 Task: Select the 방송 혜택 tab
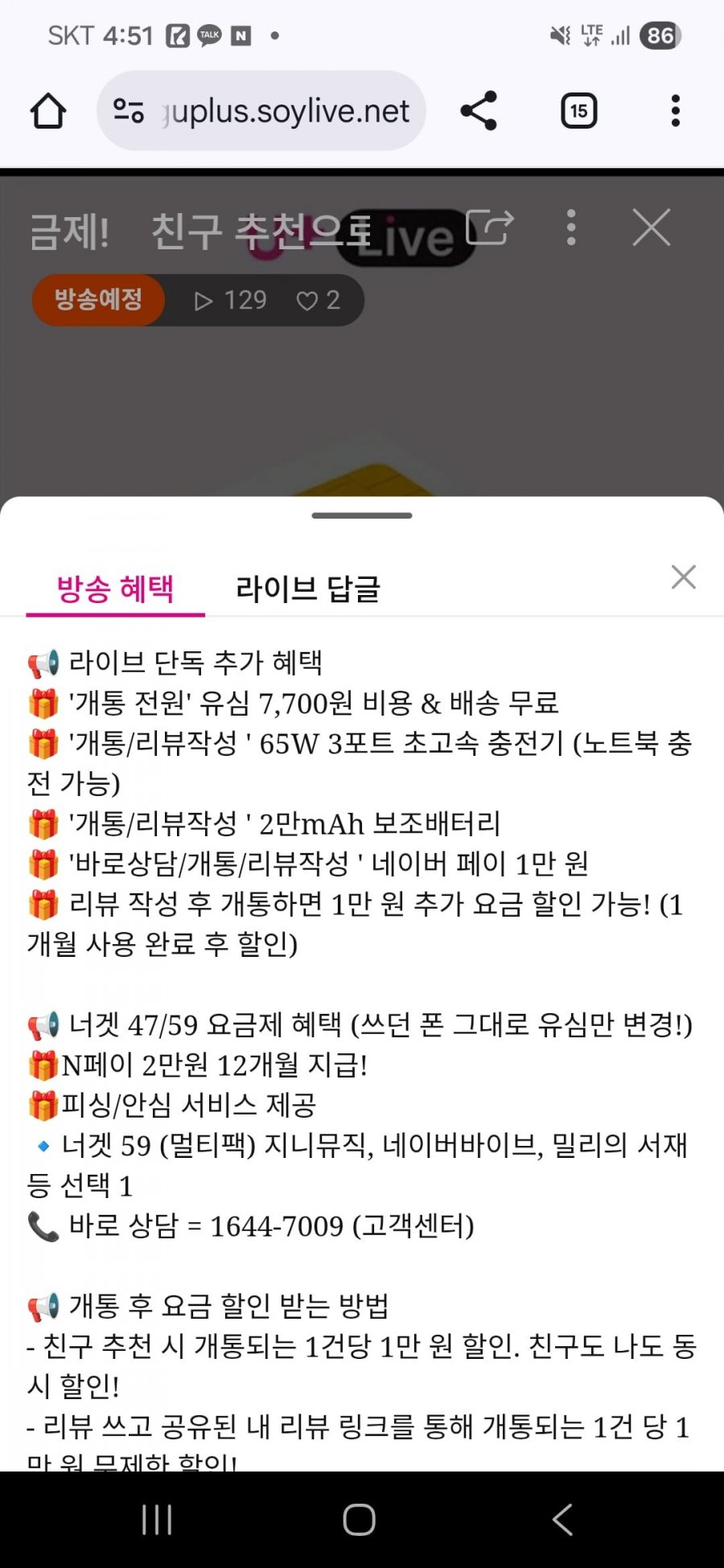tap(115, 589)
